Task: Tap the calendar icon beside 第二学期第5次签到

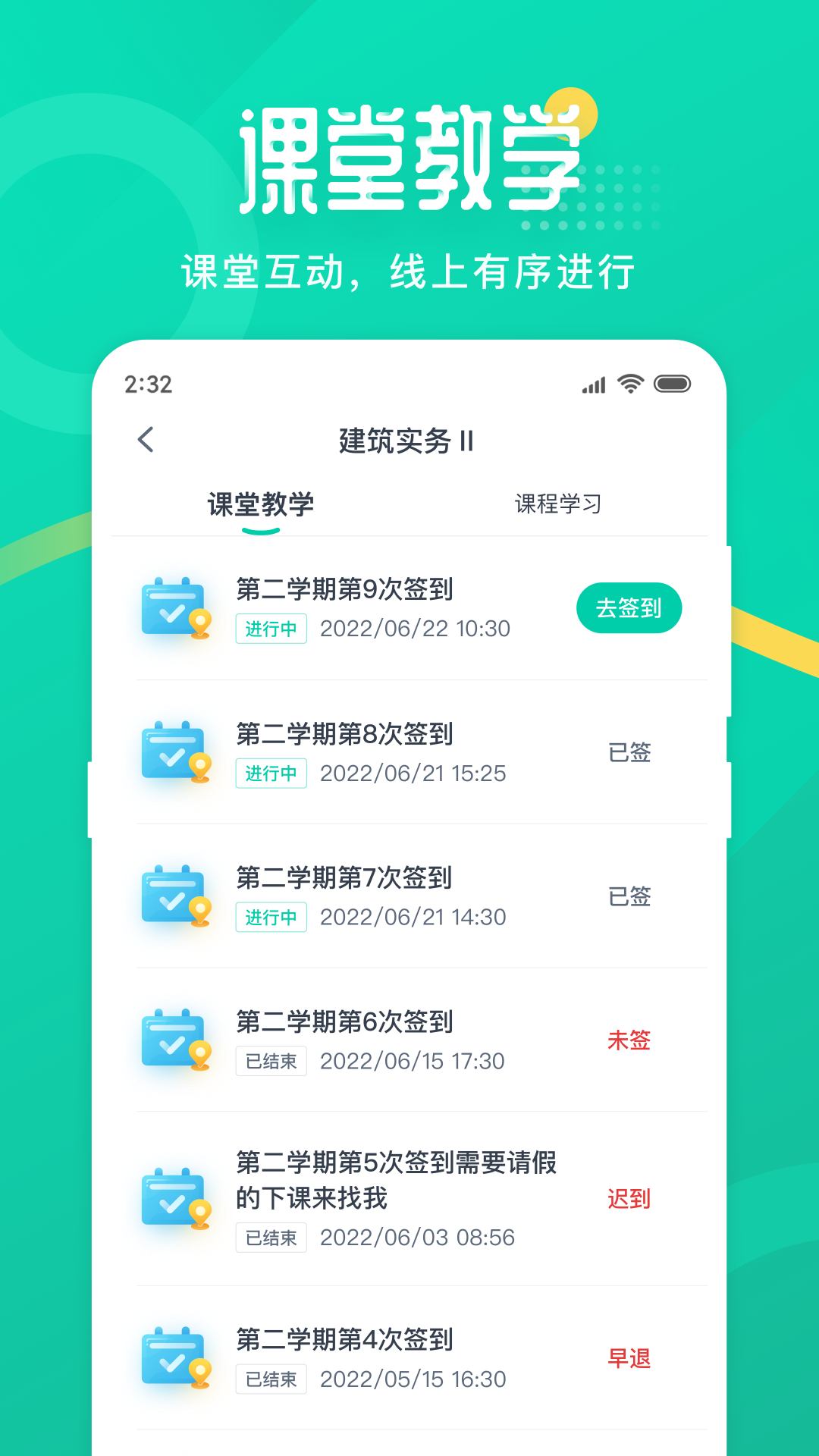Action: pyautogui.click(x=173, y=1199)
